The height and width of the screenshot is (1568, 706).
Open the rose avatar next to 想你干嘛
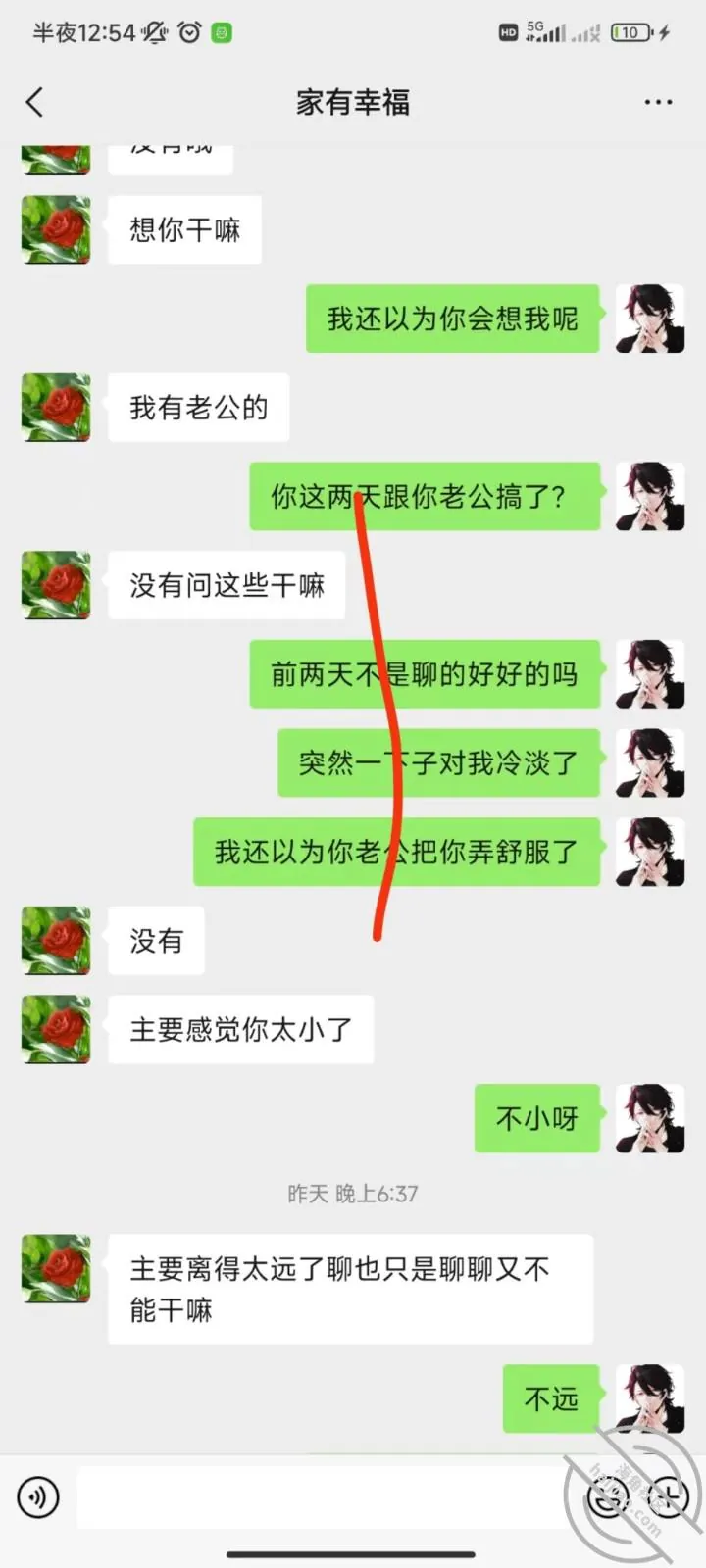[x=56, y=230]
